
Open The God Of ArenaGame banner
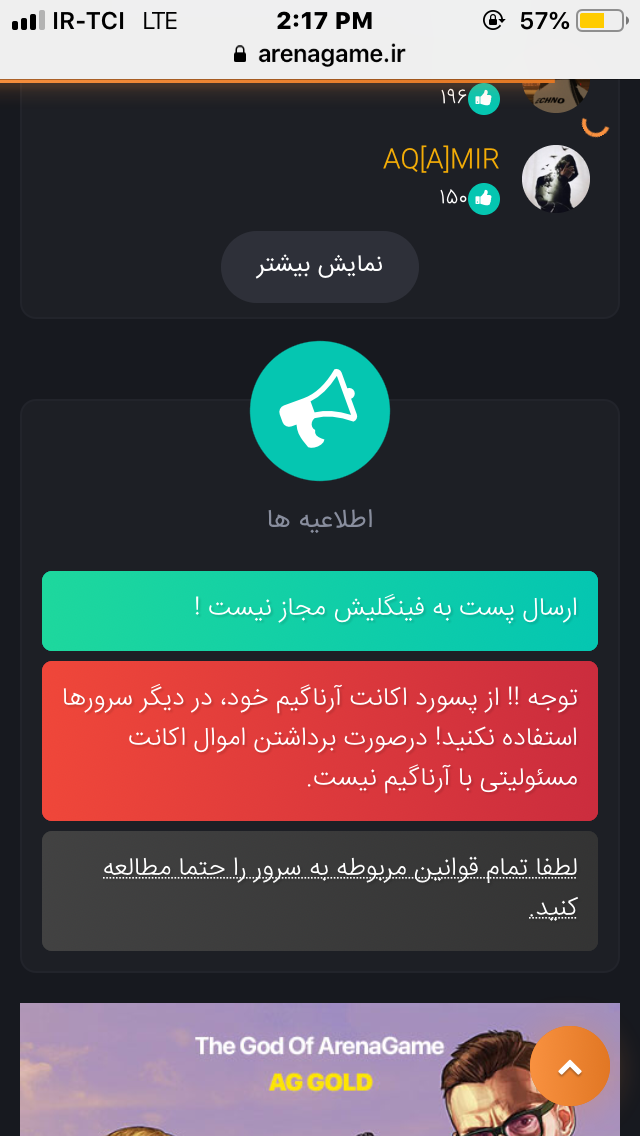coord(320,1069)
